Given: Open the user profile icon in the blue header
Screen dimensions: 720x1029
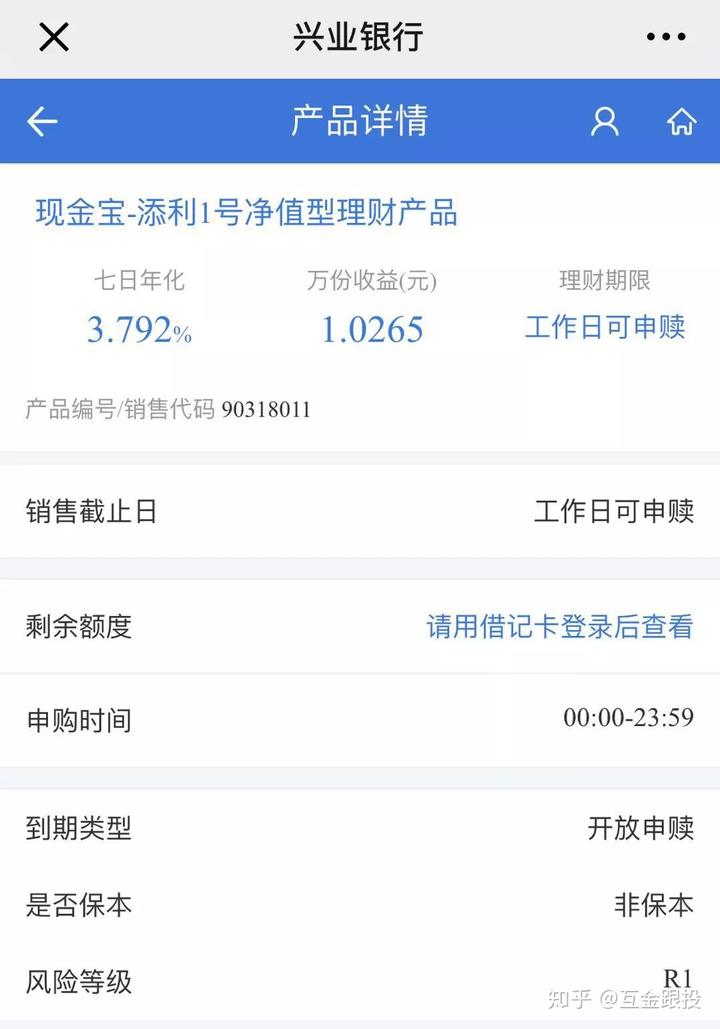Looking at the screenshot, I should 604,121.
